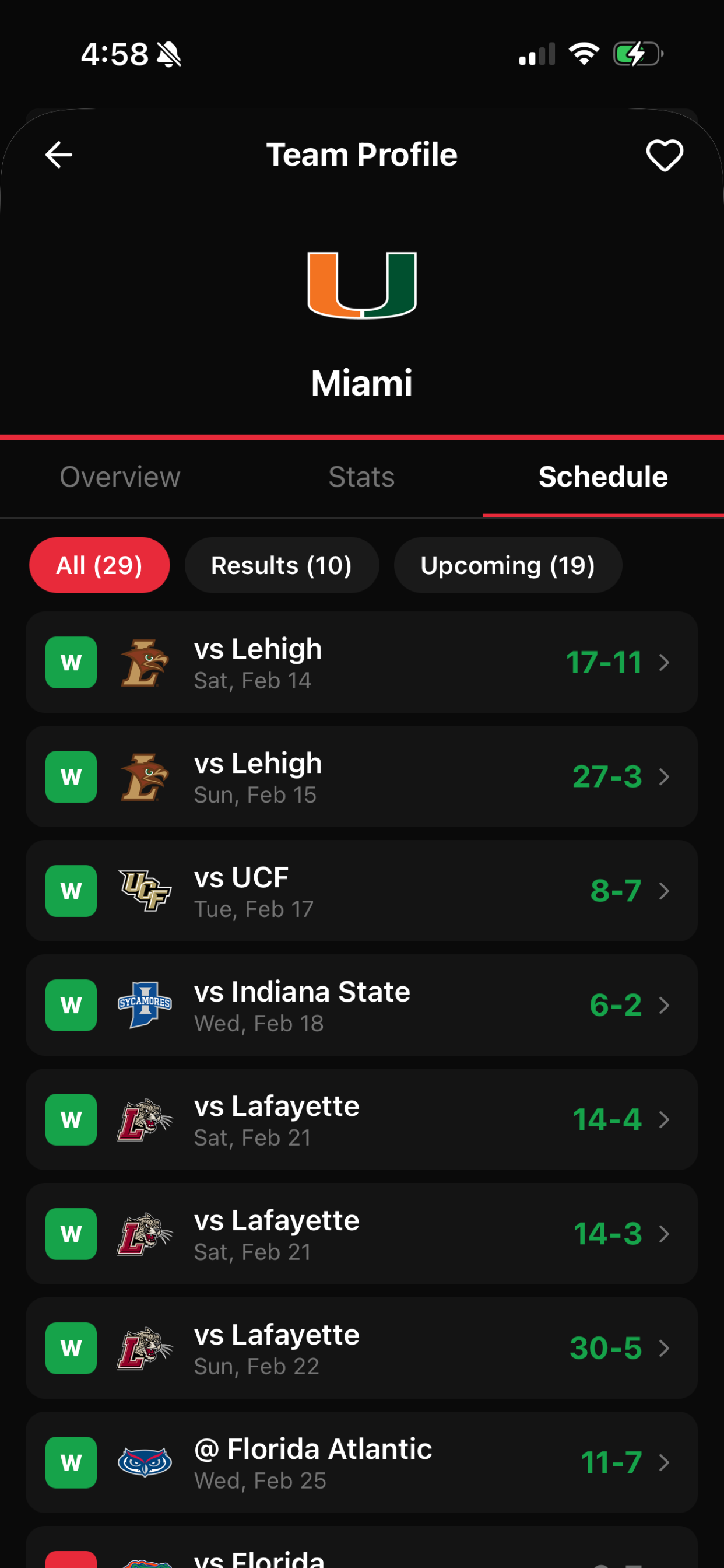Tap the Lehigh logo on Feb 14 game
The width and height of the screenshot is (724, 1568).
pyautogui.click(x=144, y=662)
